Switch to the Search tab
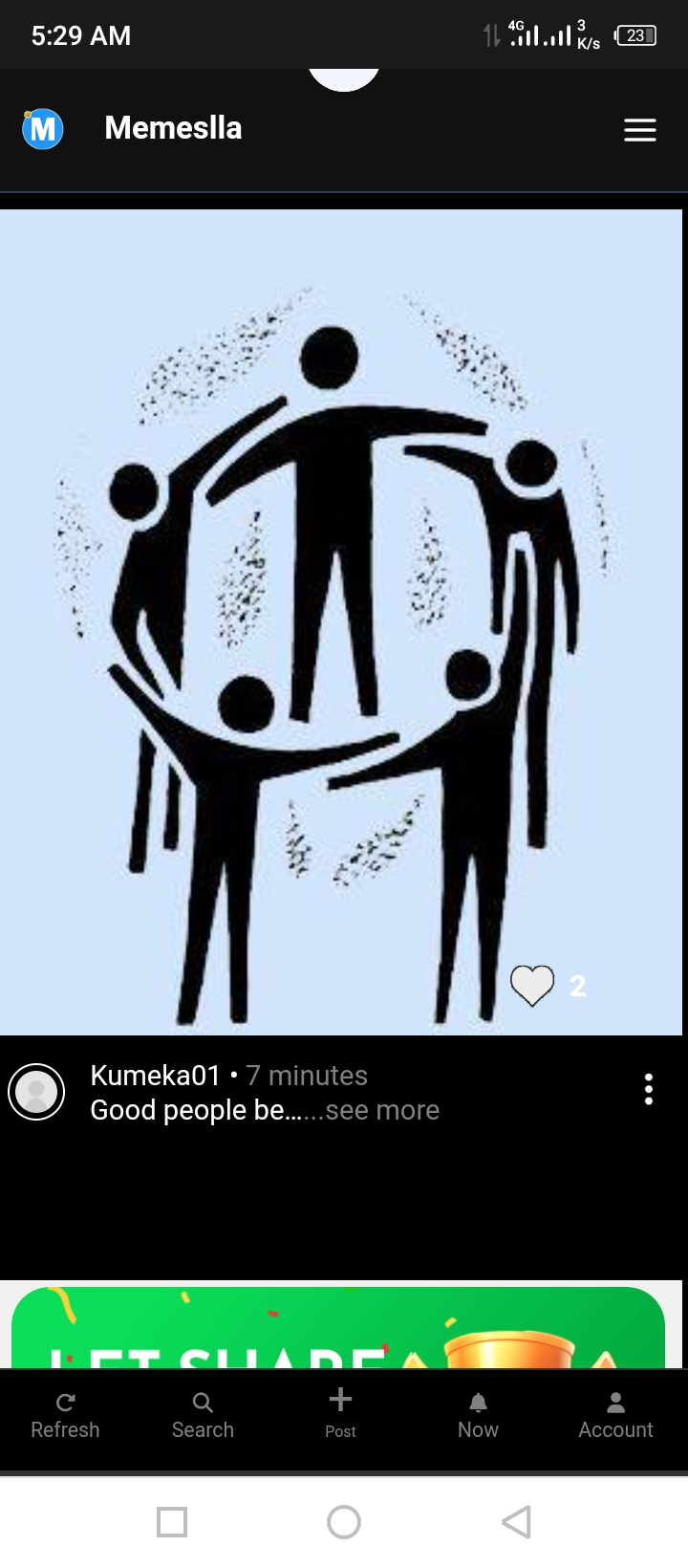The height and width of the screenshot is (1568, 688). 203,1416
